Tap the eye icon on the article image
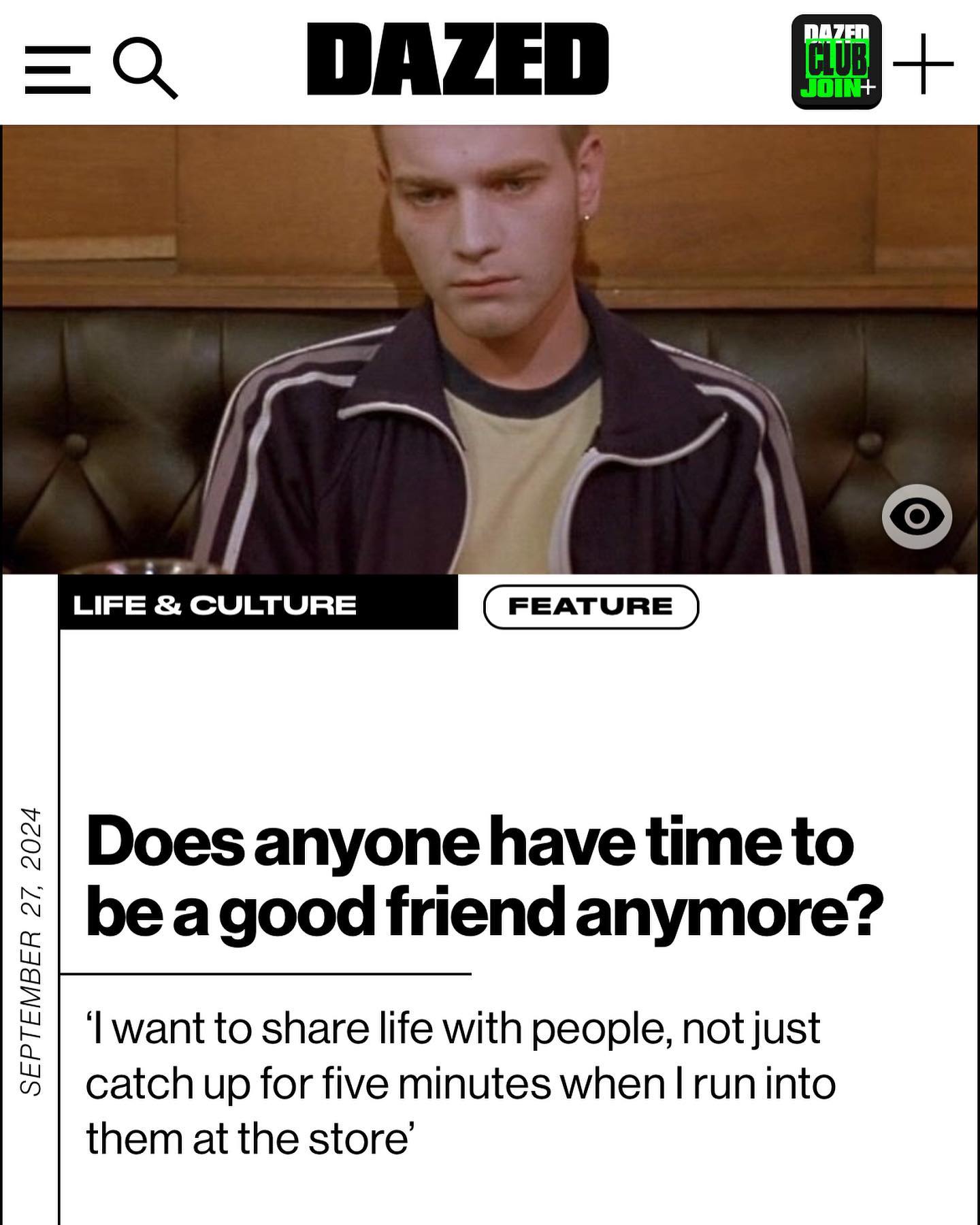This screenshot has width=980, height=1225. [x=917, y=517]
